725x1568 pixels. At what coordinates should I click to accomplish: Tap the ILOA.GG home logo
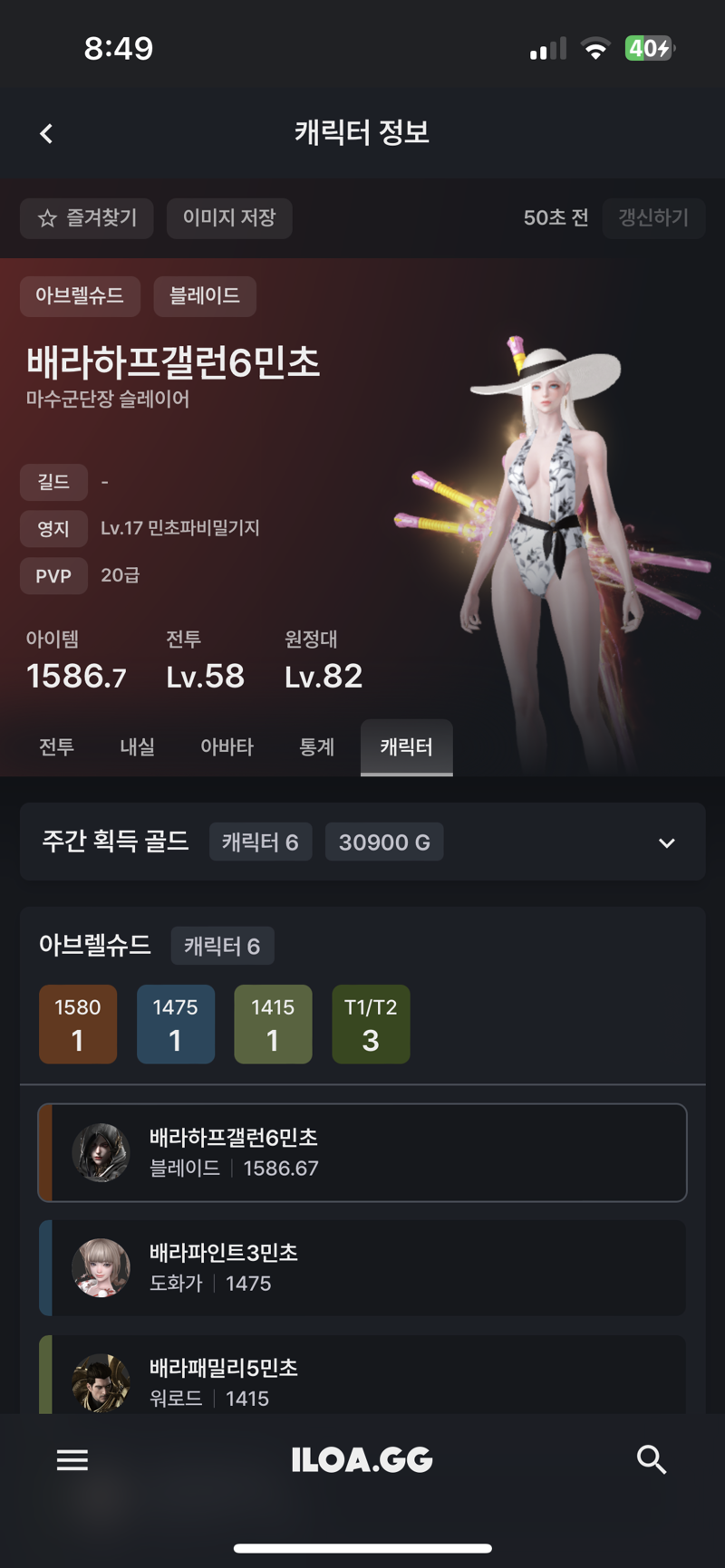click(x=362, y=1459)
